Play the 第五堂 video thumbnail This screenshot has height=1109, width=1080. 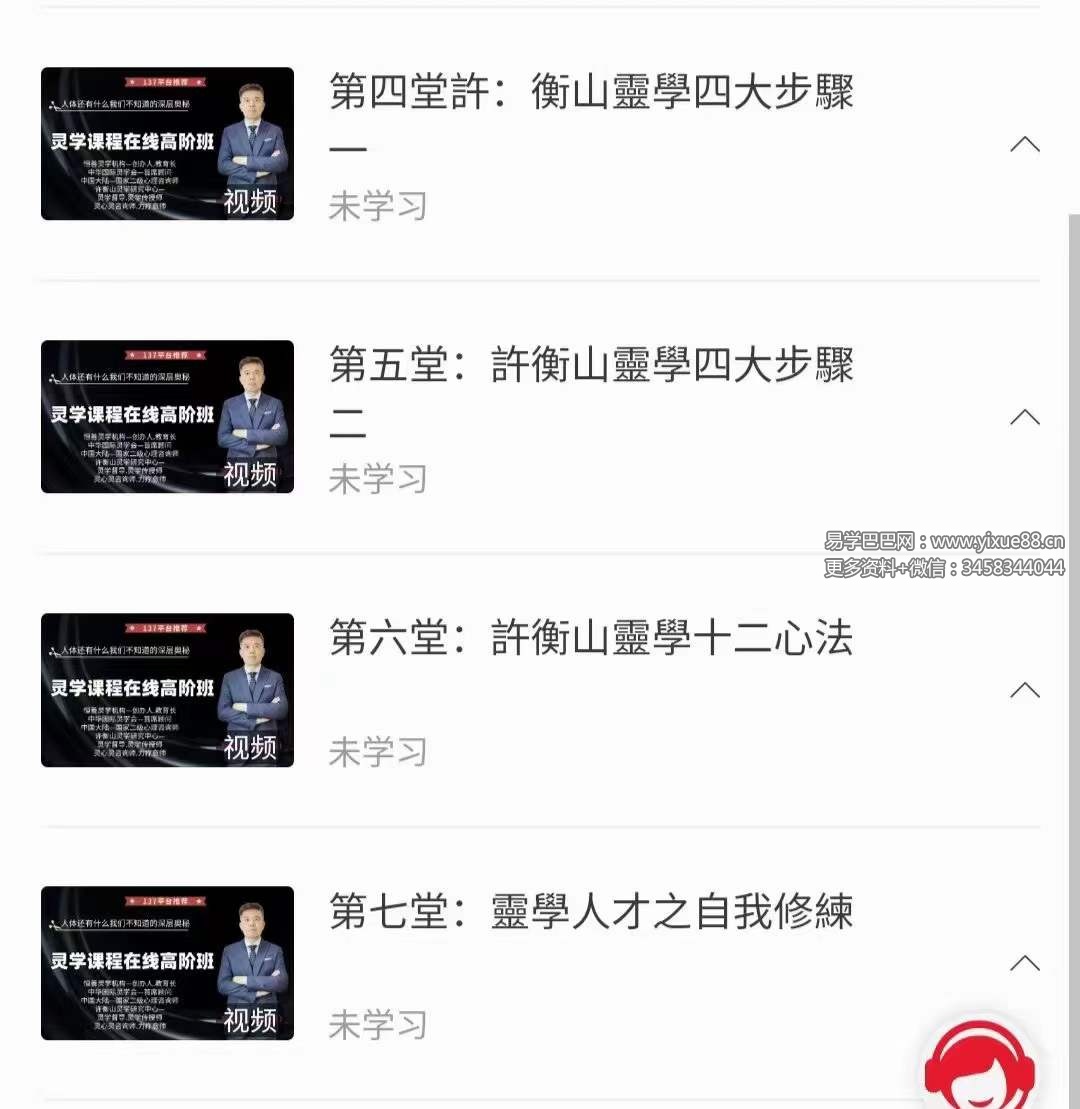(167, 417)
